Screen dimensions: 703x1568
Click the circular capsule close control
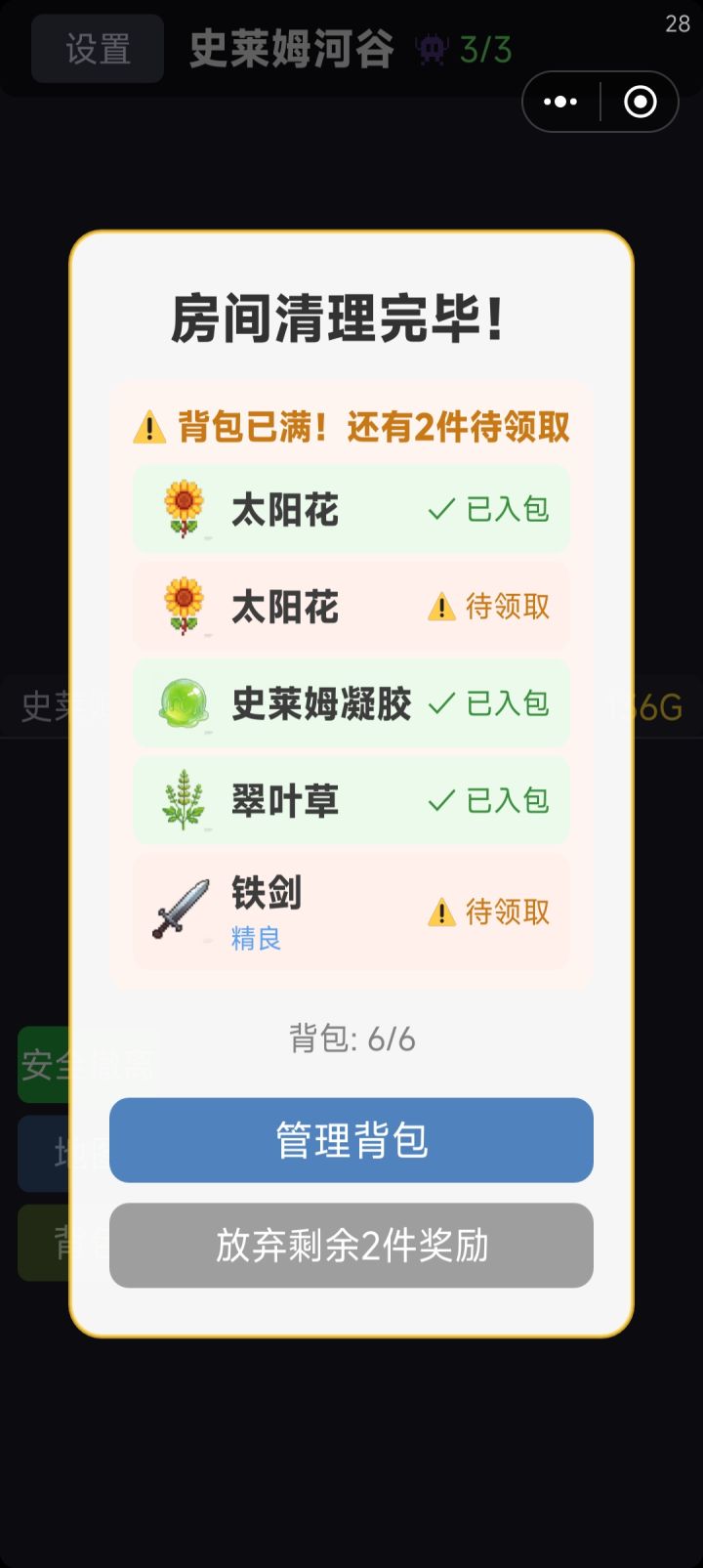click(640, 101)
